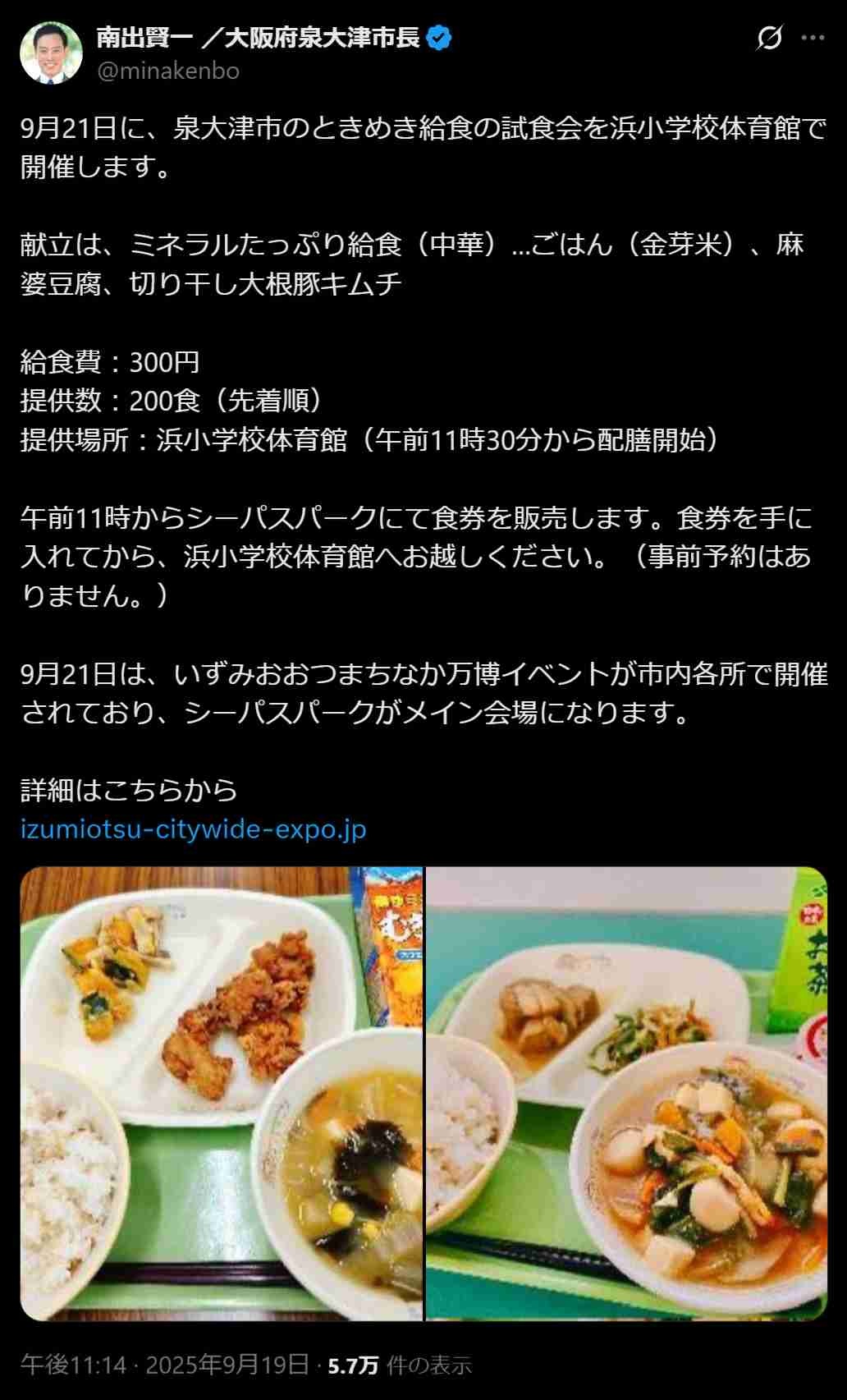This screenshot has width=847, height=1400.
Task: View the fried chicken school lunch photo
Action: coord(222,1094)
